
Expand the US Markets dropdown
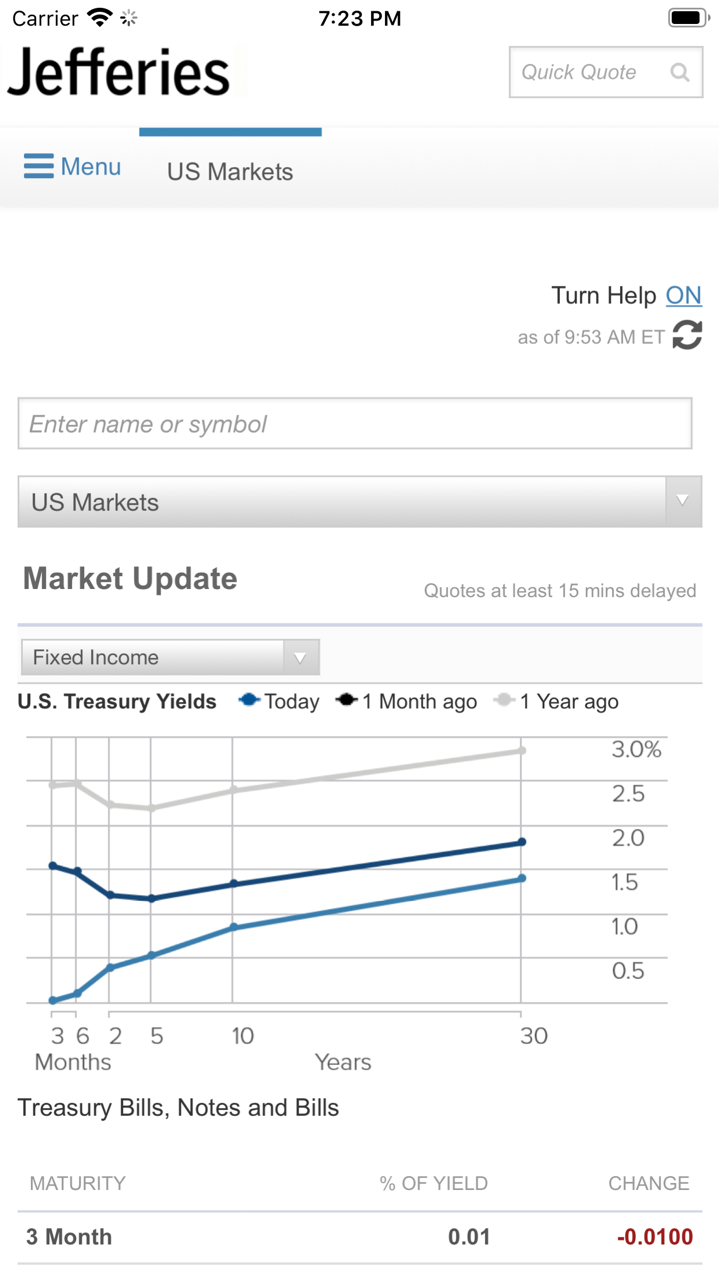coord(360,502)
